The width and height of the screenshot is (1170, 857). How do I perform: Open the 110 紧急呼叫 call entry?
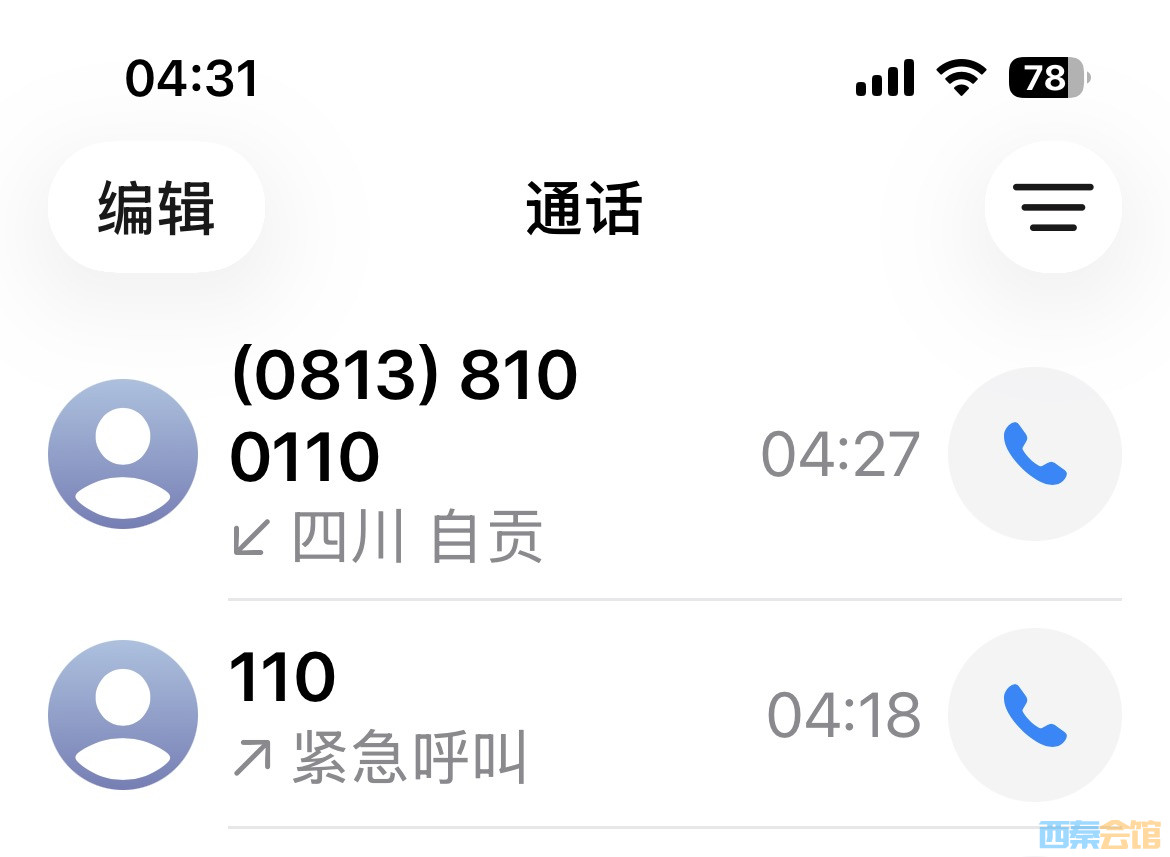click(x=480, y=715)
